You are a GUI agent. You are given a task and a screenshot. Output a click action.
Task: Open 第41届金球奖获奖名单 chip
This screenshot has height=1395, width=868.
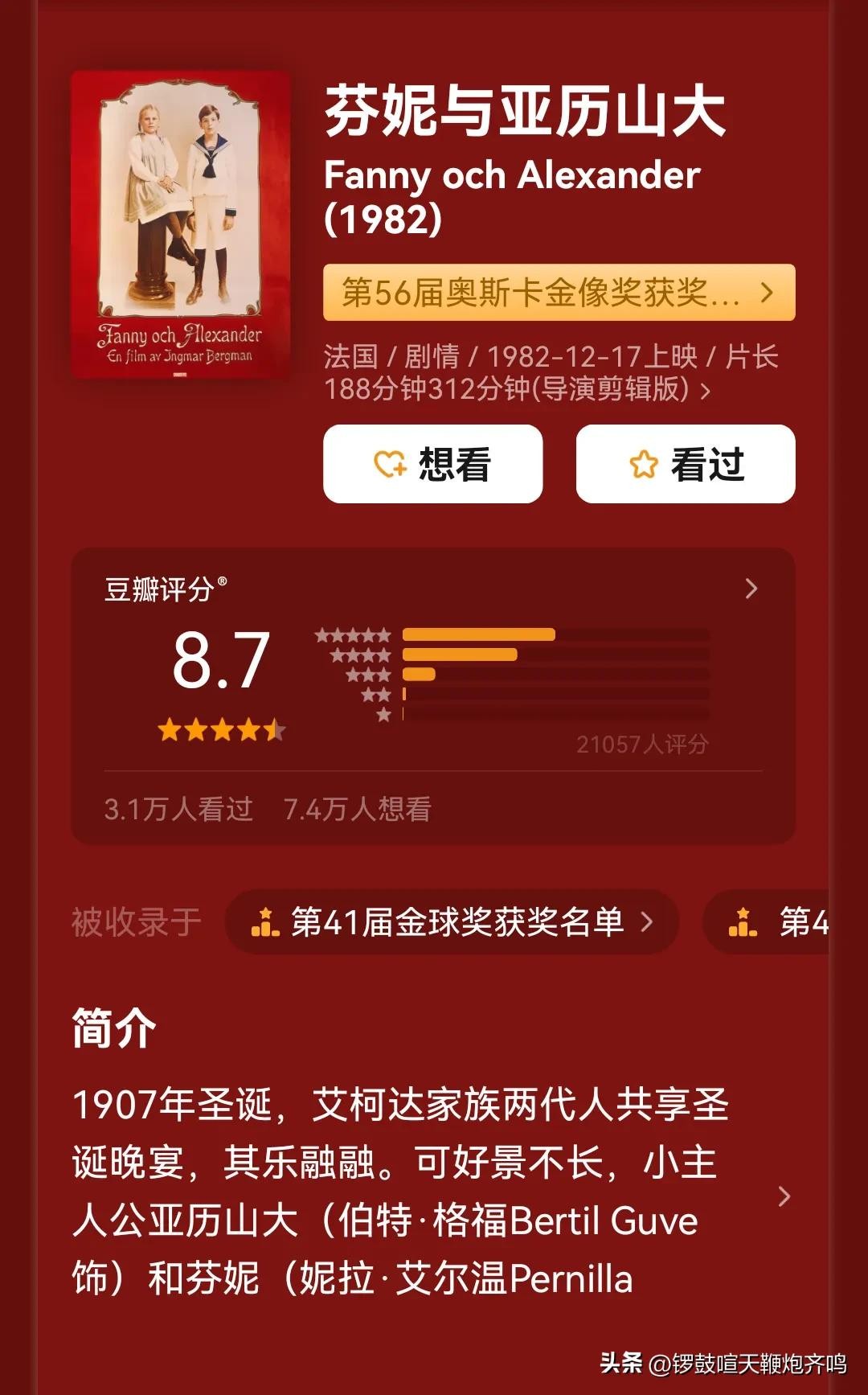coord(452,922)
